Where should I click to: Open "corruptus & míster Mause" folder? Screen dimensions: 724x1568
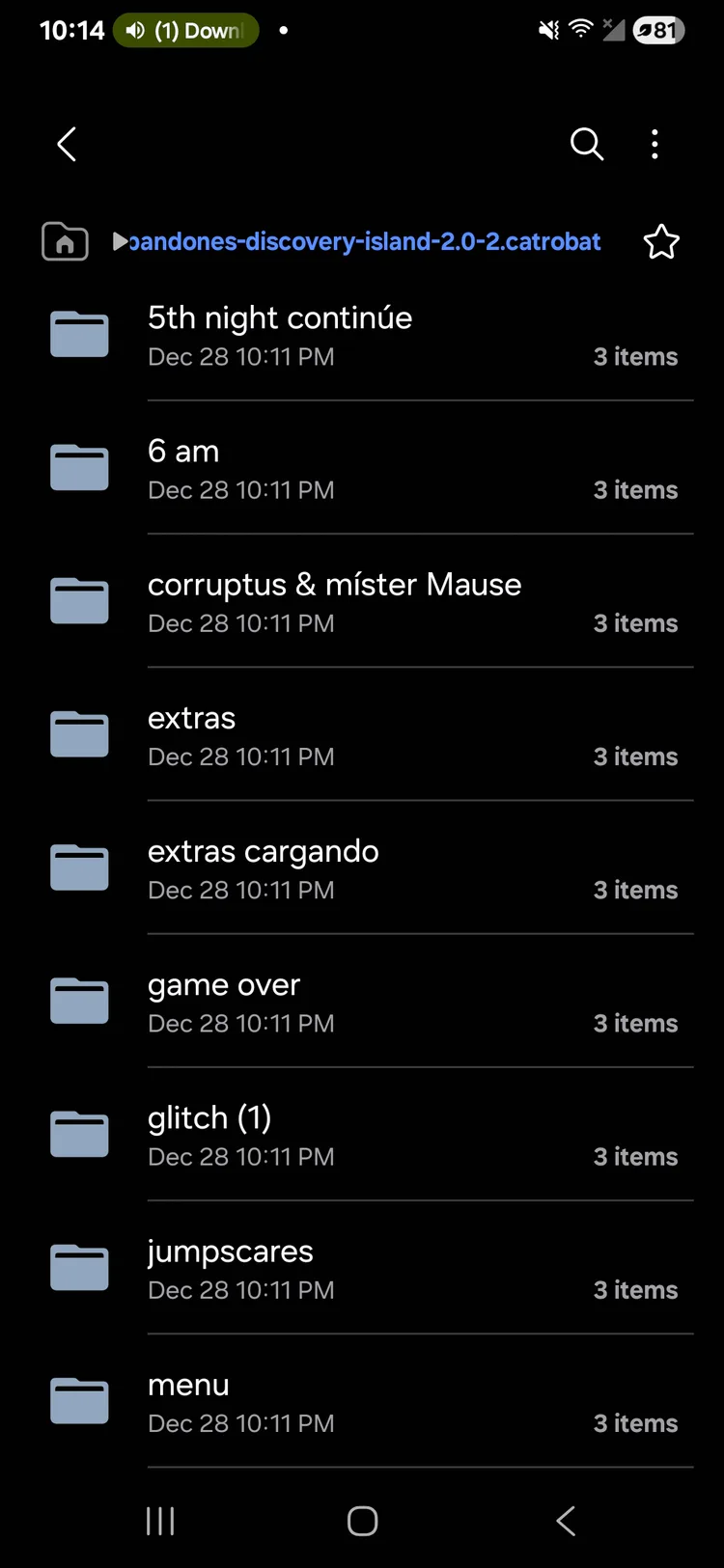point(334,601)
